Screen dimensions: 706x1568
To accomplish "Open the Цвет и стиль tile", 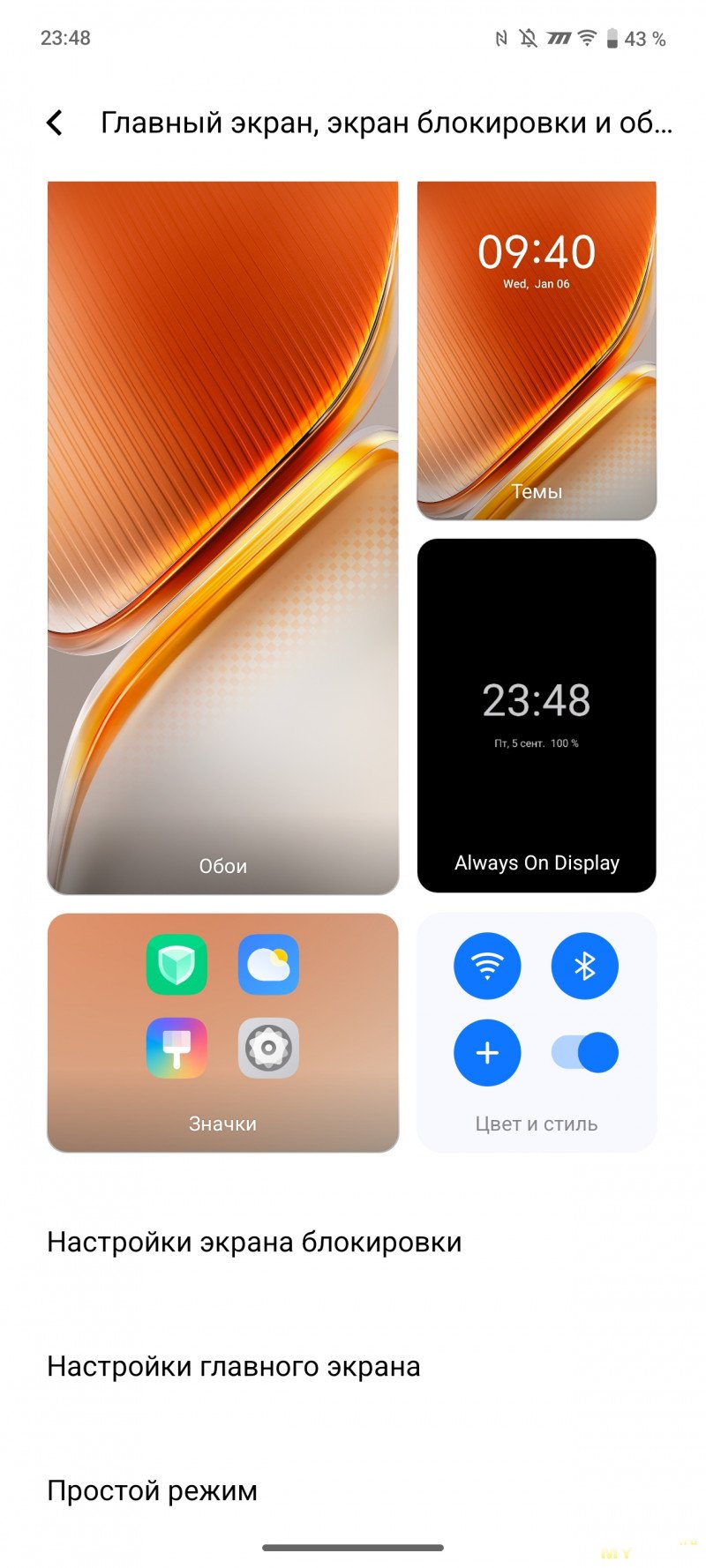I will [537, 1032].
